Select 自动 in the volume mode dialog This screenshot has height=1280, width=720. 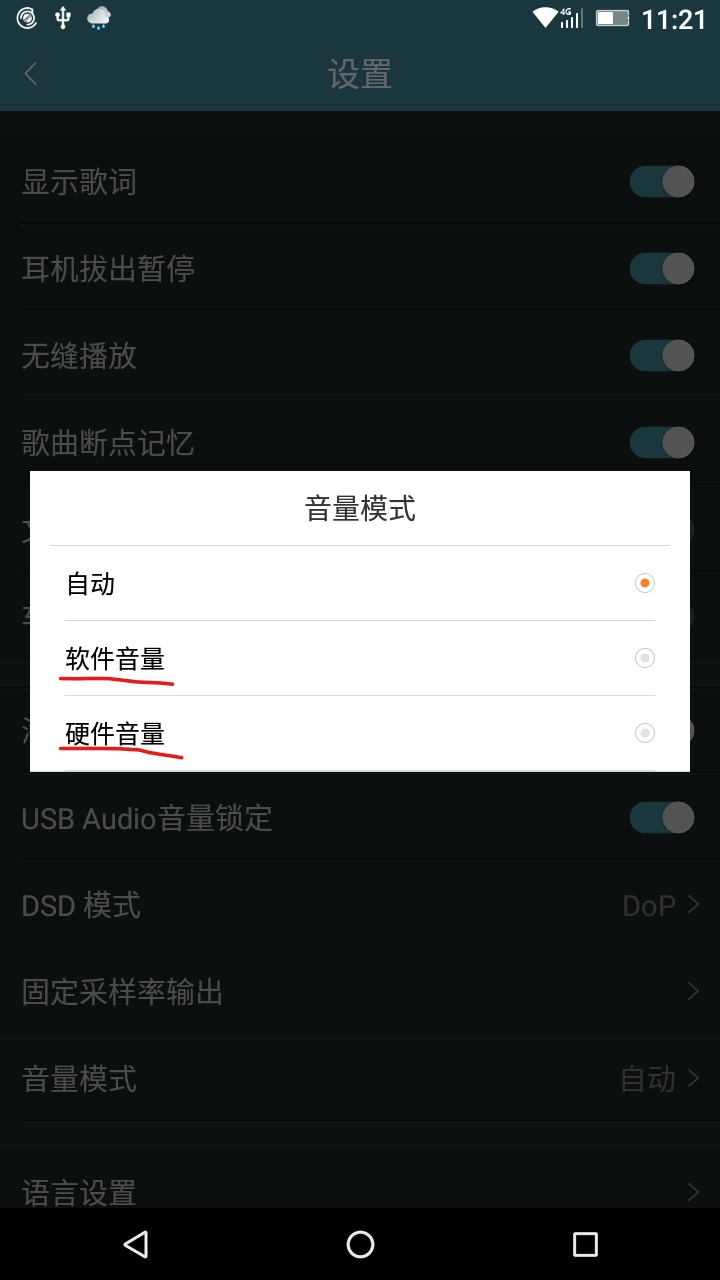point(645,582)
